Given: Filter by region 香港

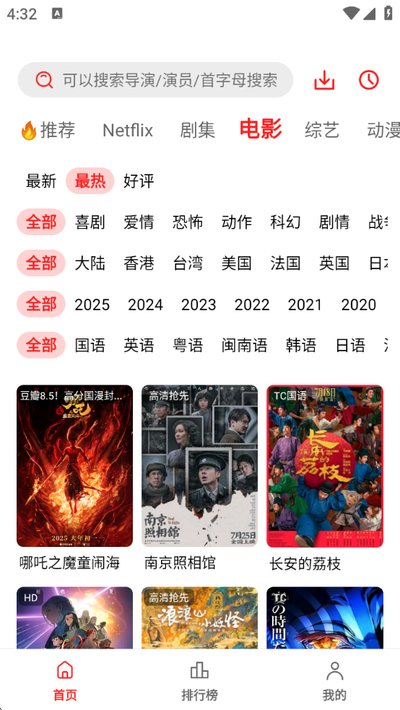Looking at the screenshot, I should (x=139, y=263).
